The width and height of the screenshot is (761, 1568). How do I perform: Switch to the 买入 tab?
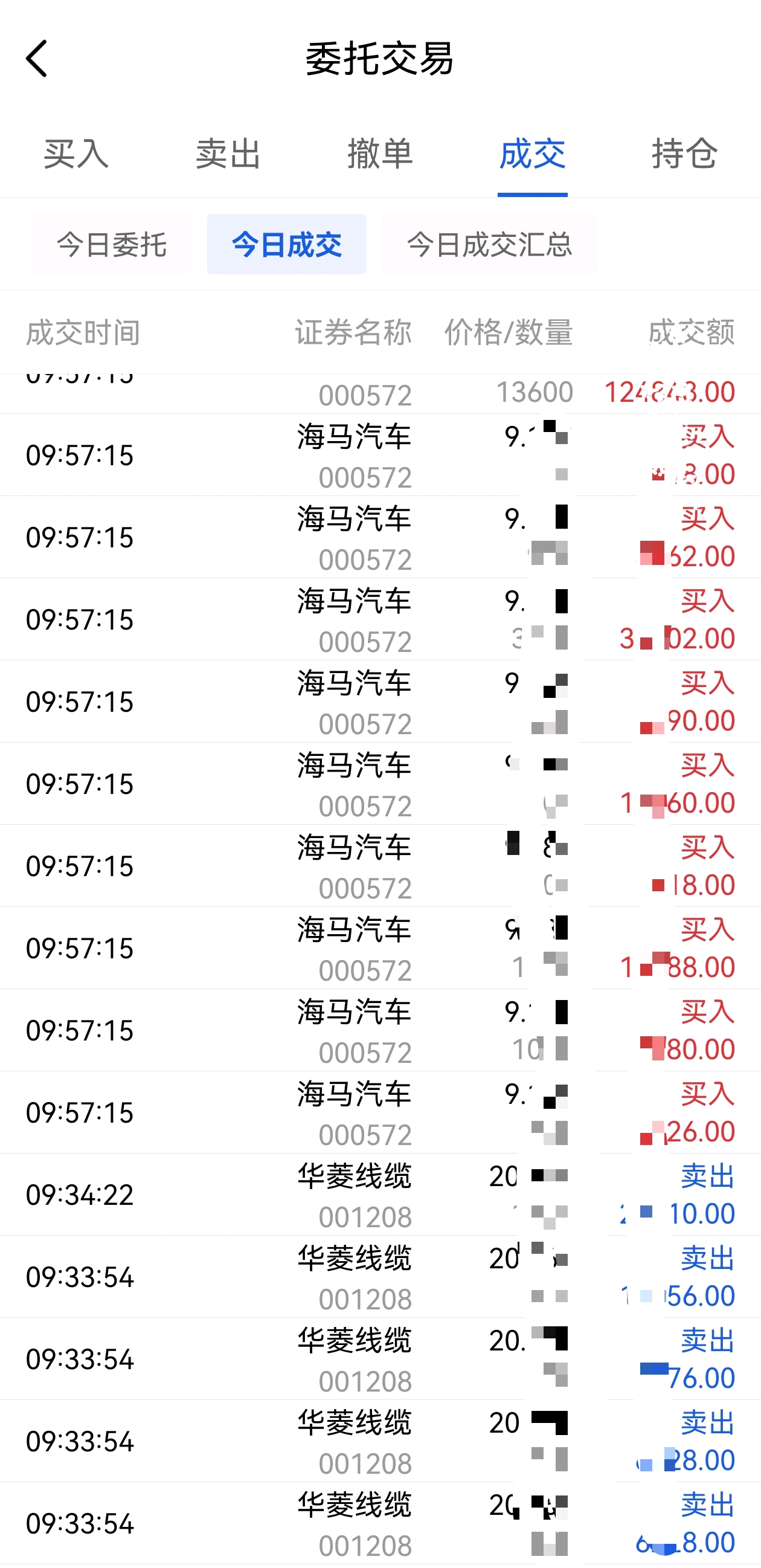coord(76,153)
